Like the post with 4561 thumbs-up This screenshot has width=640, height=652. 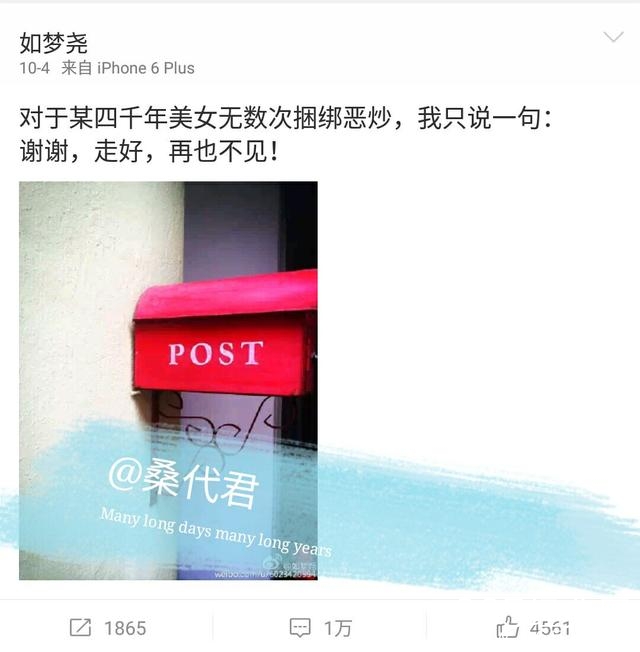coord(533,628)
